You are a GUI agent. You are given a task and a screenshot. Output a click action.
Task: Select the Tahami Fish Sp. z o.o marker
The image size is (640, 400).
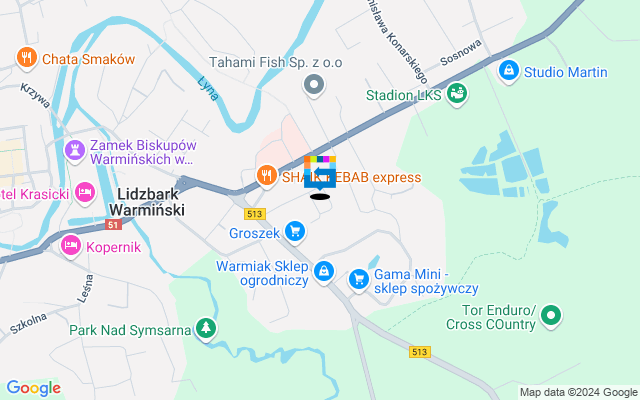click(315, 86)
